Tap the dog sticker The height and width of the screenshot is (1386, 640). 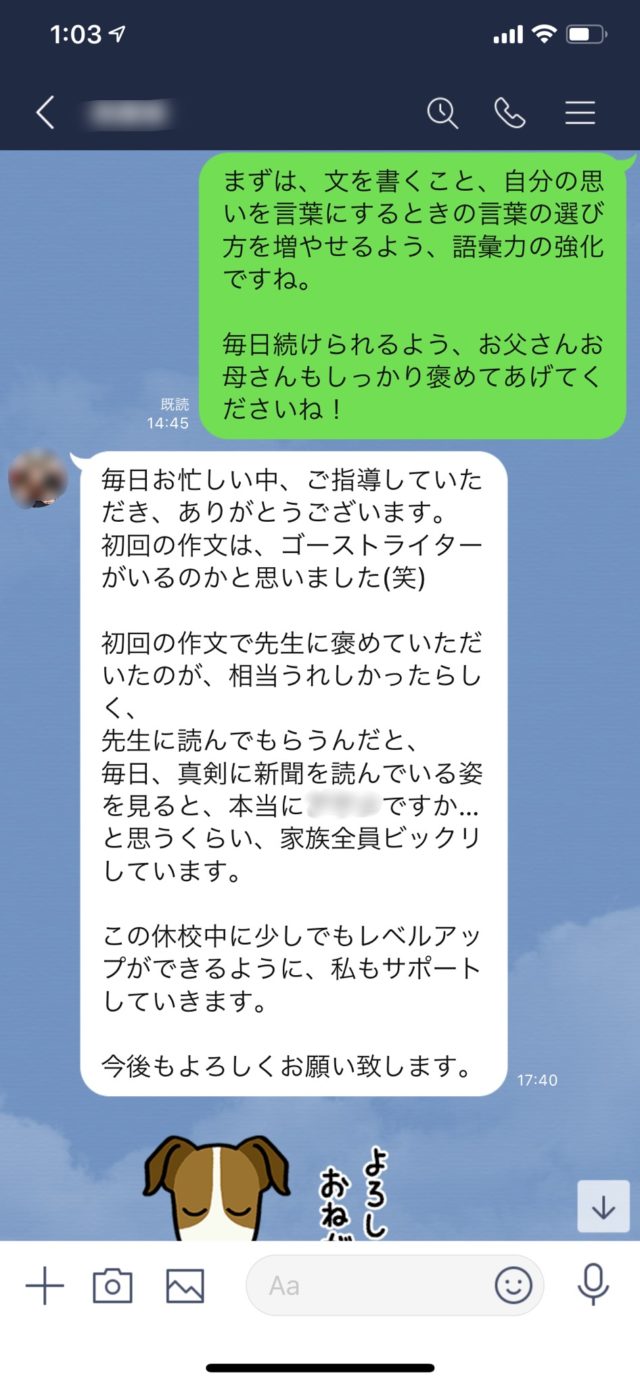coord(215,1190)
